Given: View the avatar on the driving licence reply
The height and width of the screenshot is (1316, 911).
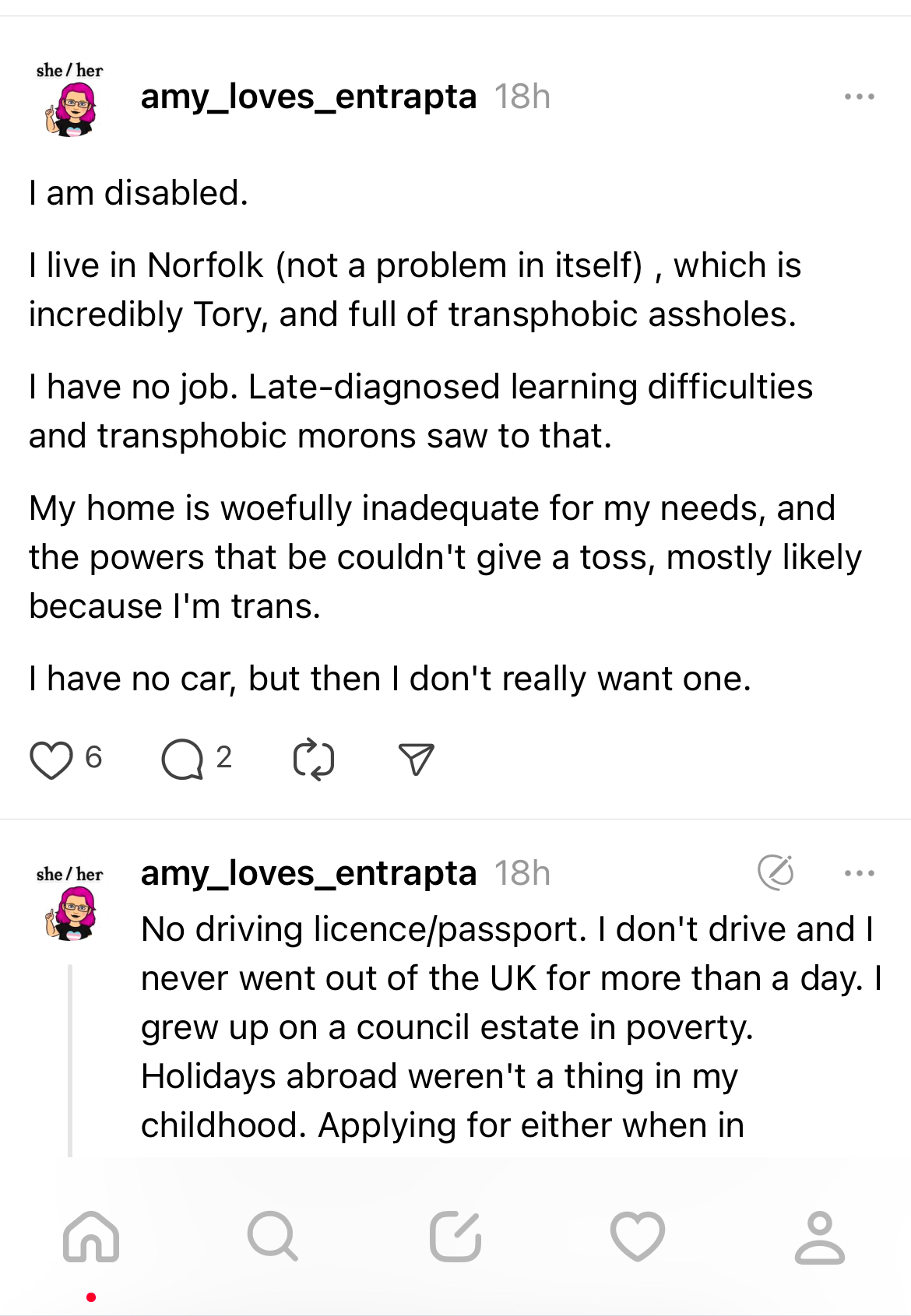Looking at the screenshot, I should [72, 912].
